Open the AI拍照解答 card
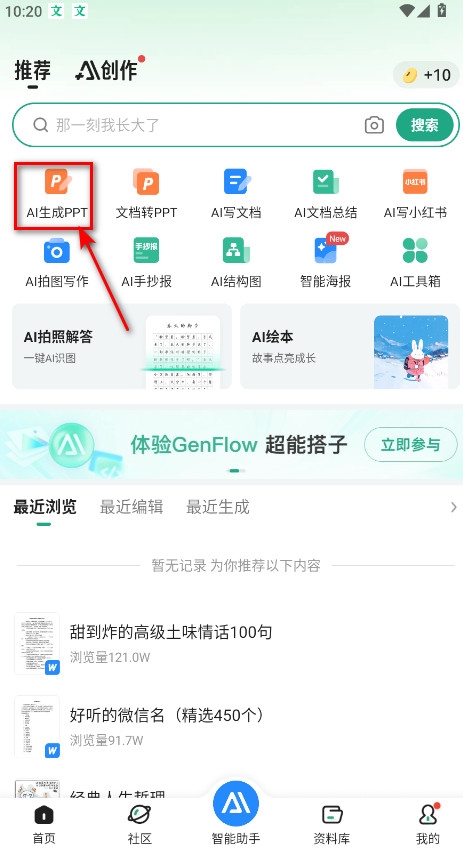Viewport: 463px width, 850px height. (x=122, y=346)
